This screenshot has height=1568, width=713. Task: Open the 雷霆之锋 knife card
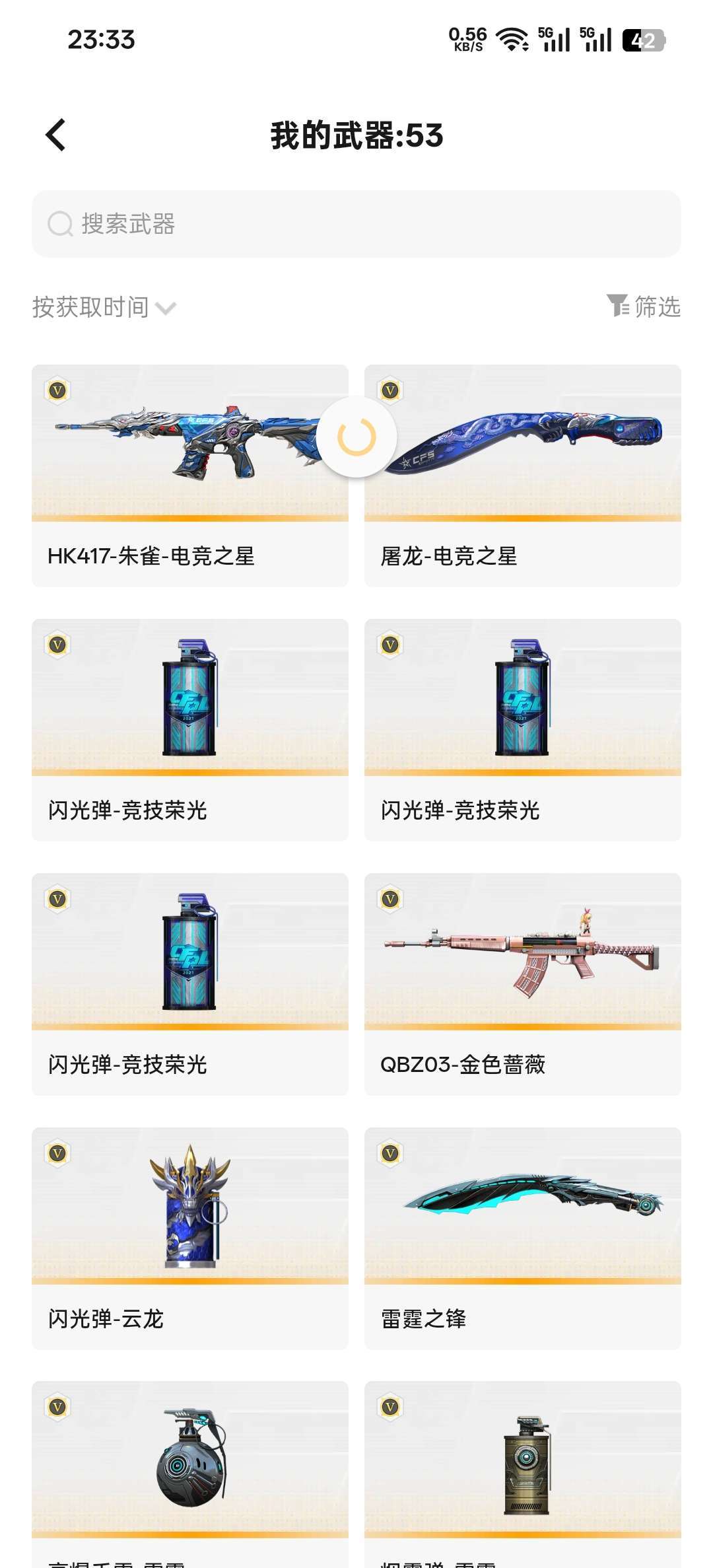coord(522,1238)
